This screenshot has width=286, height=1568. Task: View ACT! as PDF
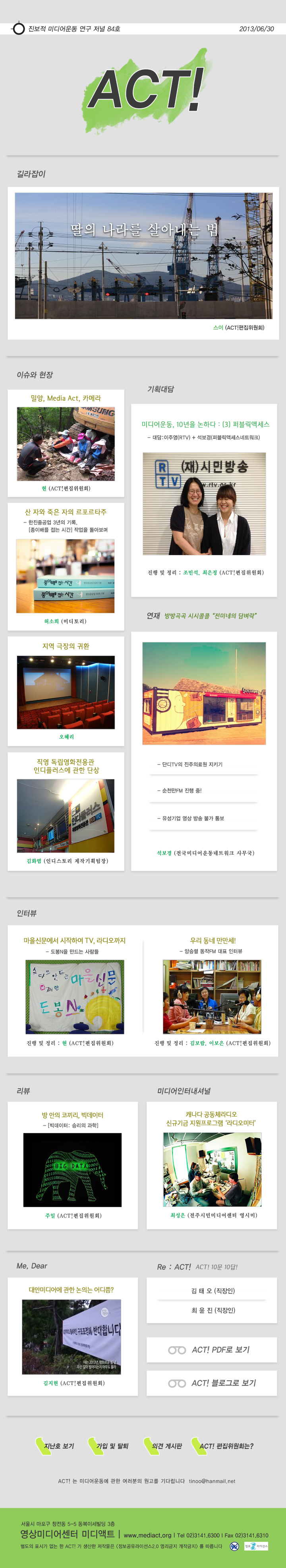pos(212,1349)
